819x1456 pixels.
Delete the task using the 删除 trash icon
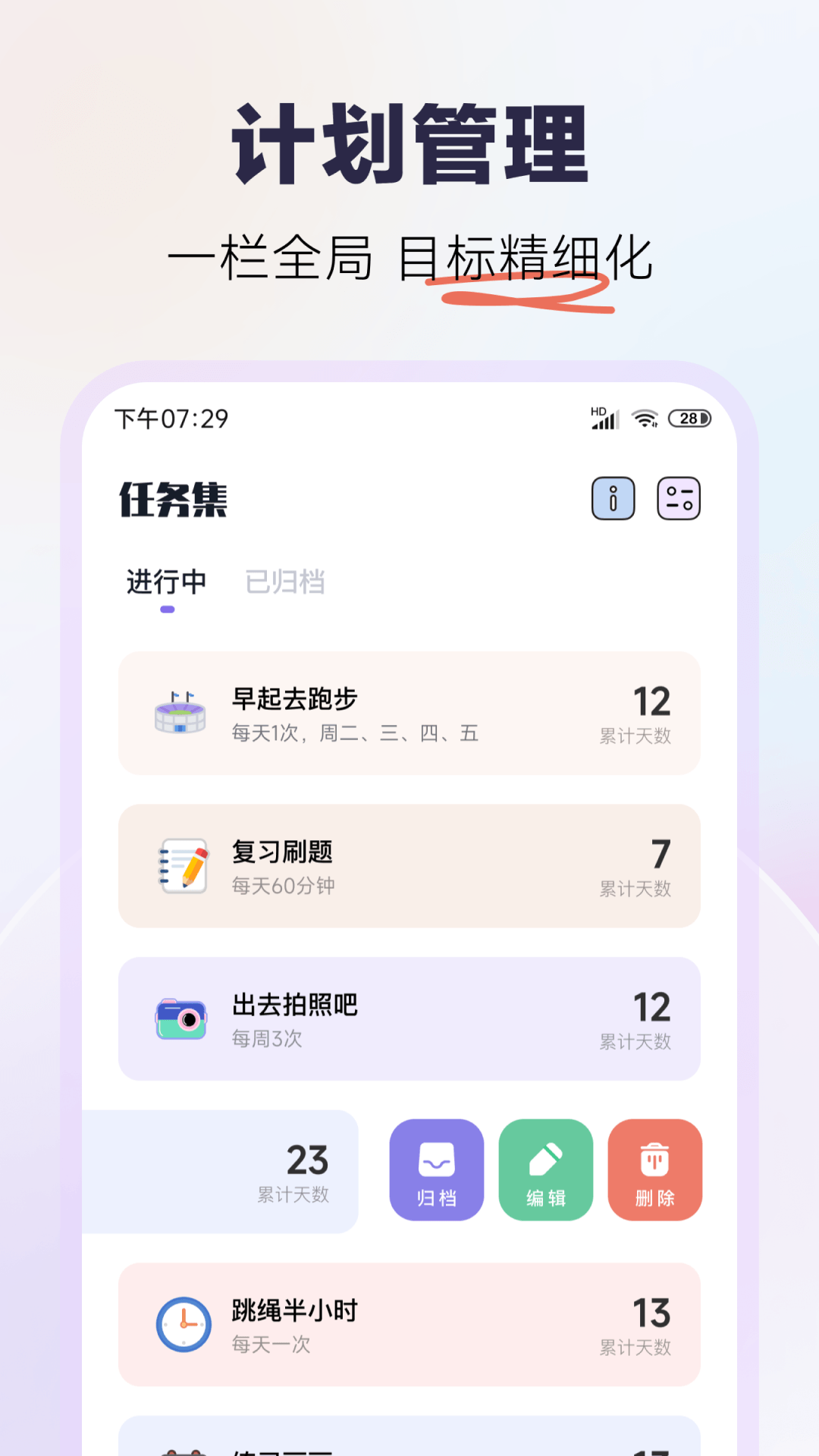[655, 1171]
